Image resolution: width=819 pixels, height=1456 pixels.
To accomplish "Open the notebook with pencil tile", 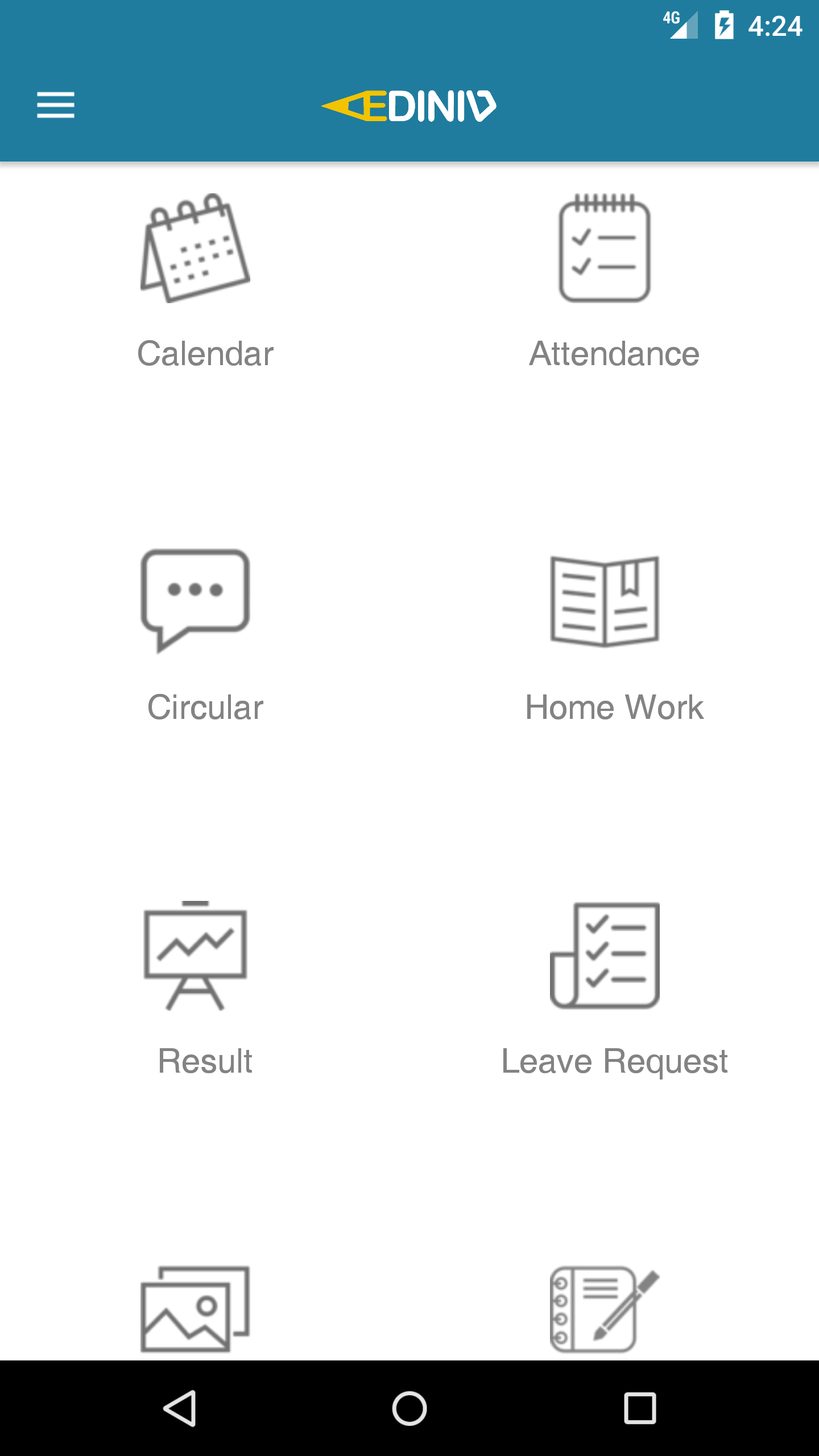I will point(604,1308).
